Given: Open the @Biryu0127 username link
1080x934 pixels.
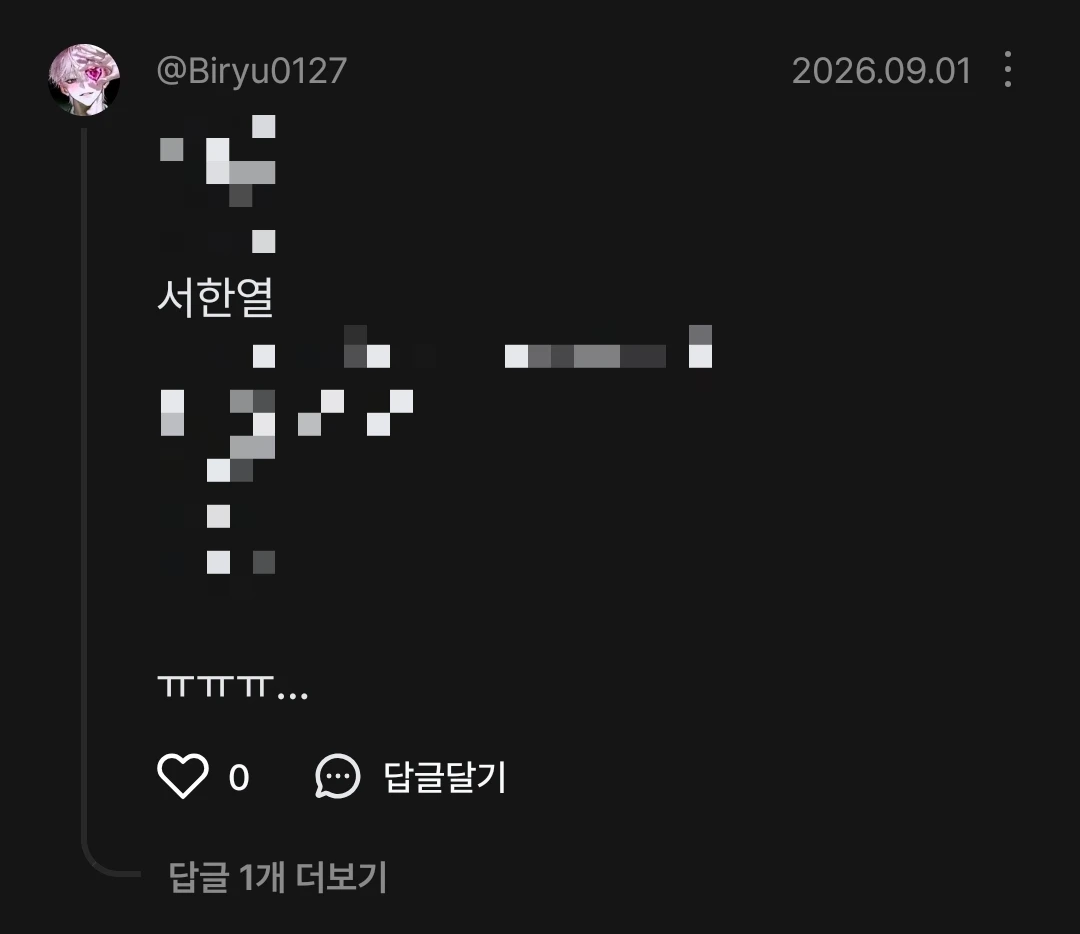Looking at the screenshot, I should tap(251, 71).
